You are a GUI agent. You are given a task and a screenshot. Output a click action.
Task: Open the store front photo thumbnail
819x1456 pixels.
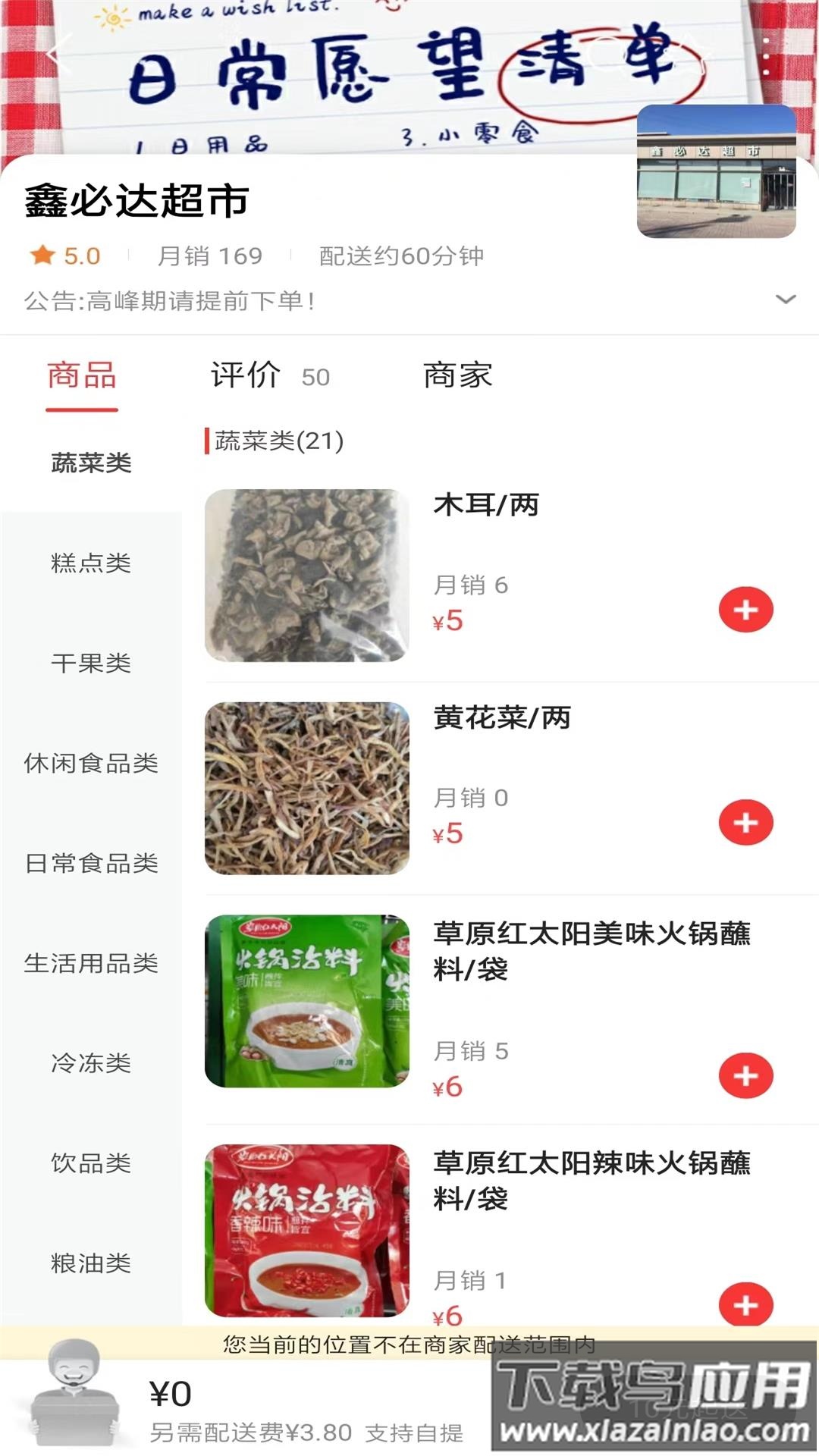717,172
